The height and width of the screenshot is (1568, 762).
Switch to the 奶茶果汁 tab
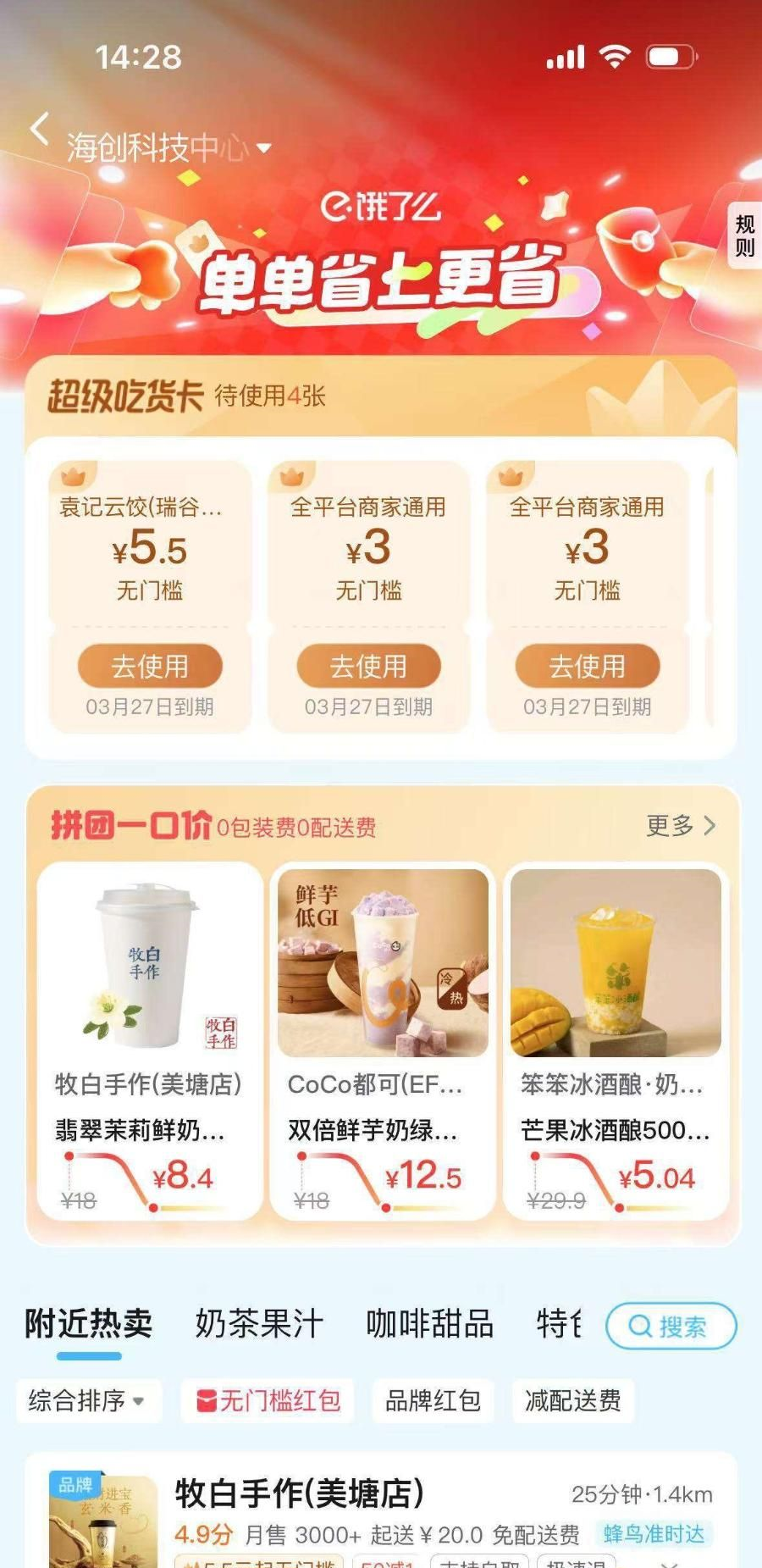point(259,1323)
